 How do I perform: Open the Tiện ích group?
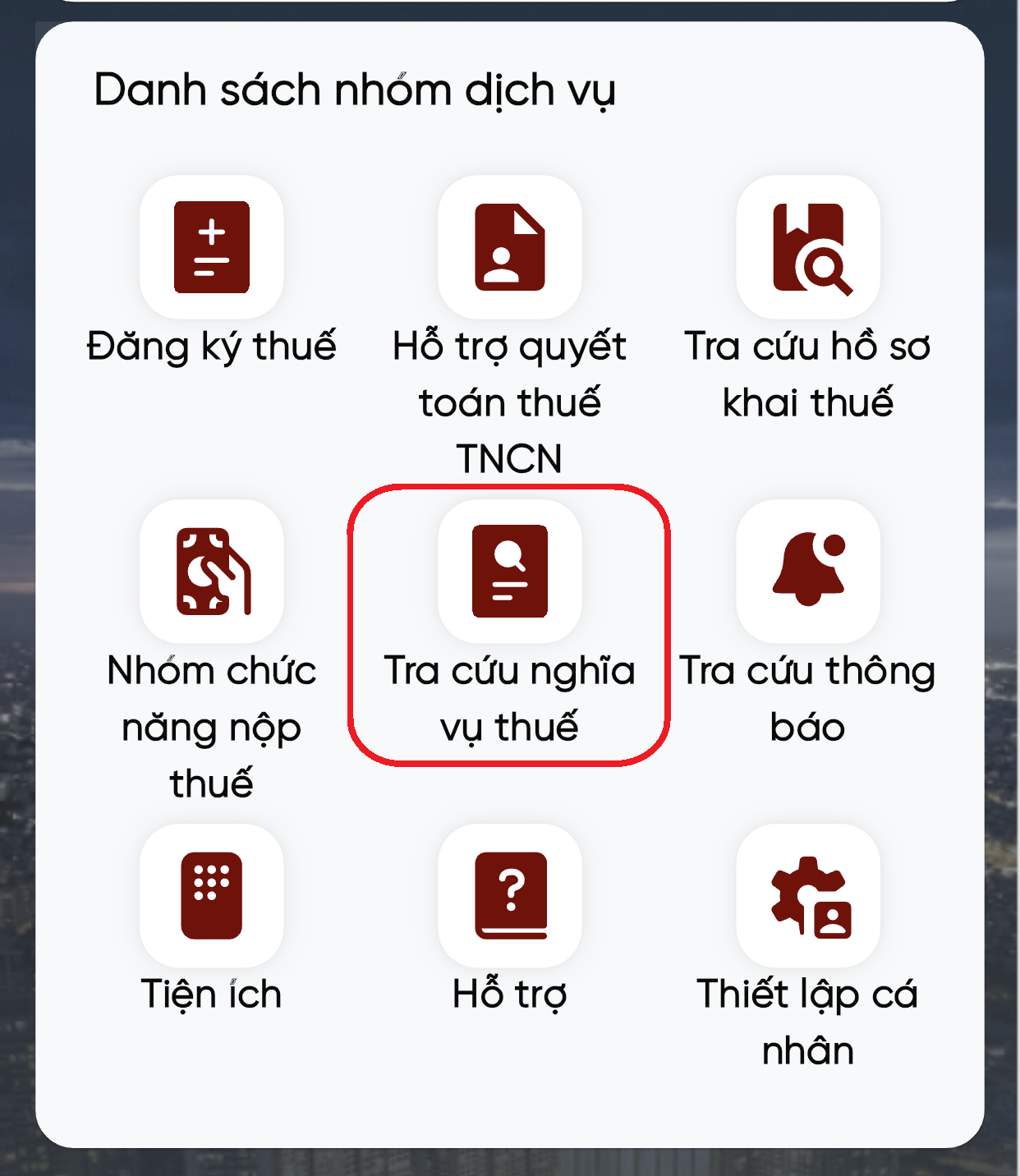pos(212,896)
